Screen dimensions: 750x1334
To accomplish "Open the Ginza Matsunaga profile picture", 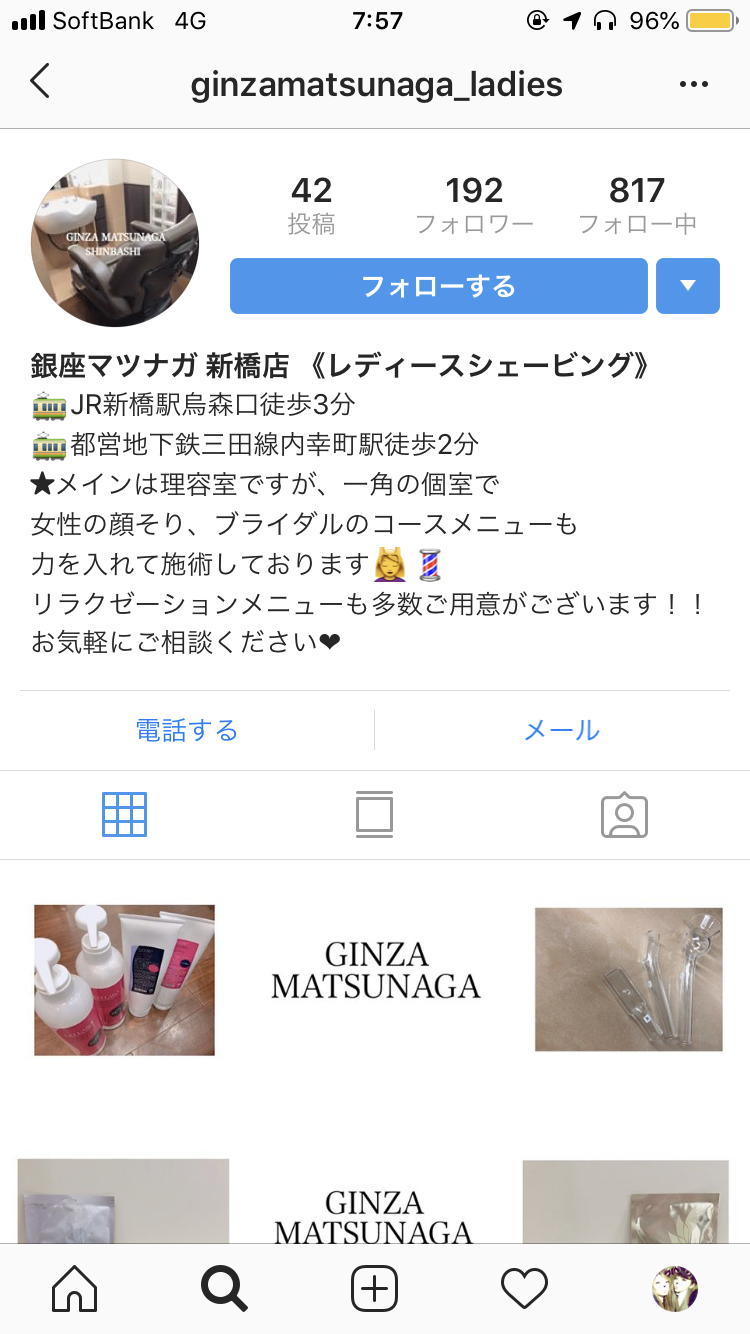I will pyautogui.click(x=115, y=243).
